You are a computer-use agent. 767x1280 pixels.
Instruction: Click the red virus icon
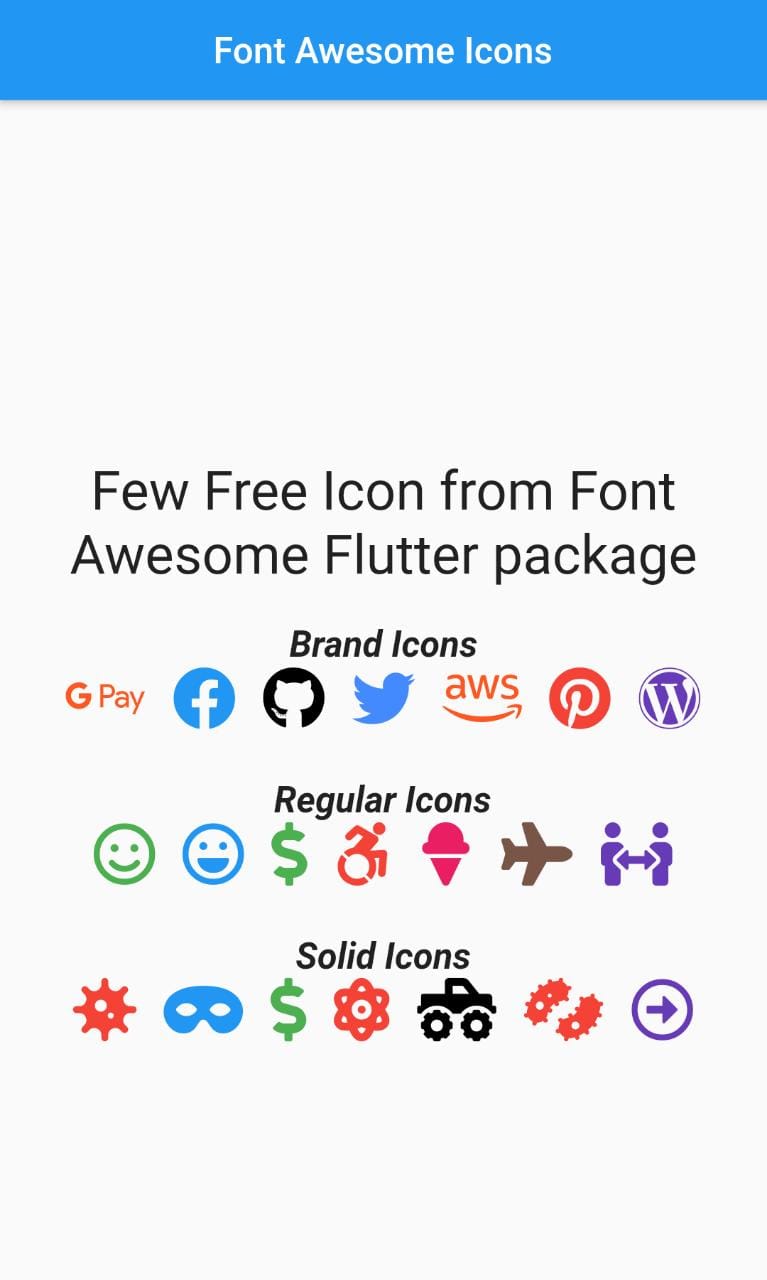[x=104, y=1010]
